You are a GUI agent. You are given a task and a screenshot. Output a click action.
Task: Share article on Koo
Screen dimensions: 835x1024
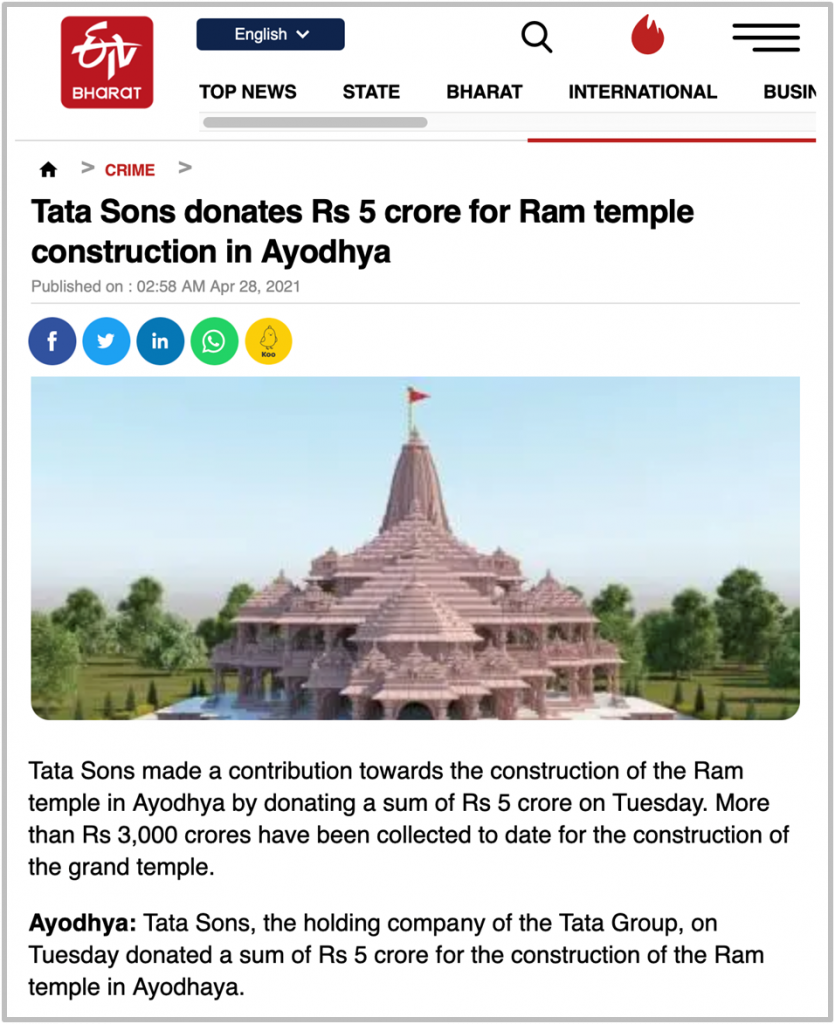[x=268, y=342]
